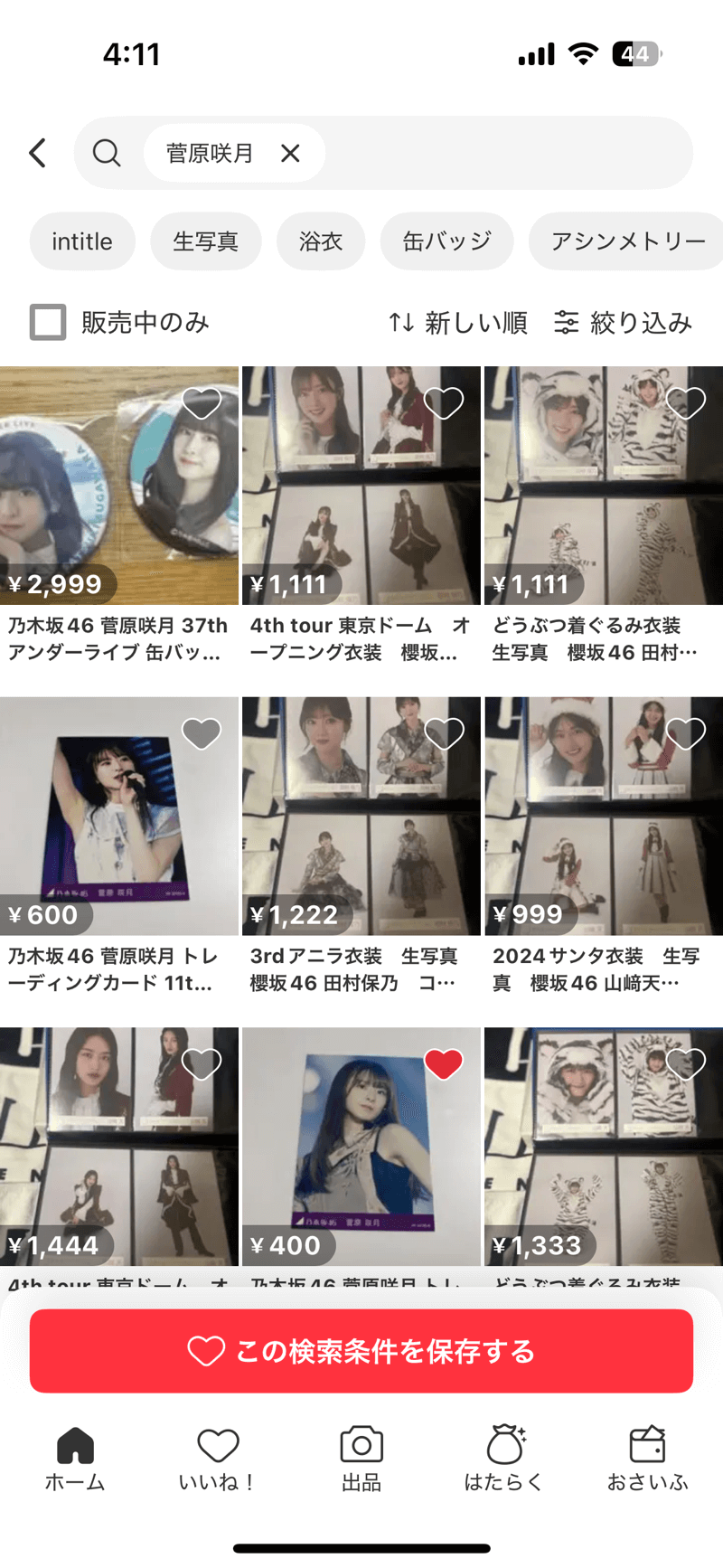
Task: Unlike the ¥400 listing
Action: (x=444, y=1064)
